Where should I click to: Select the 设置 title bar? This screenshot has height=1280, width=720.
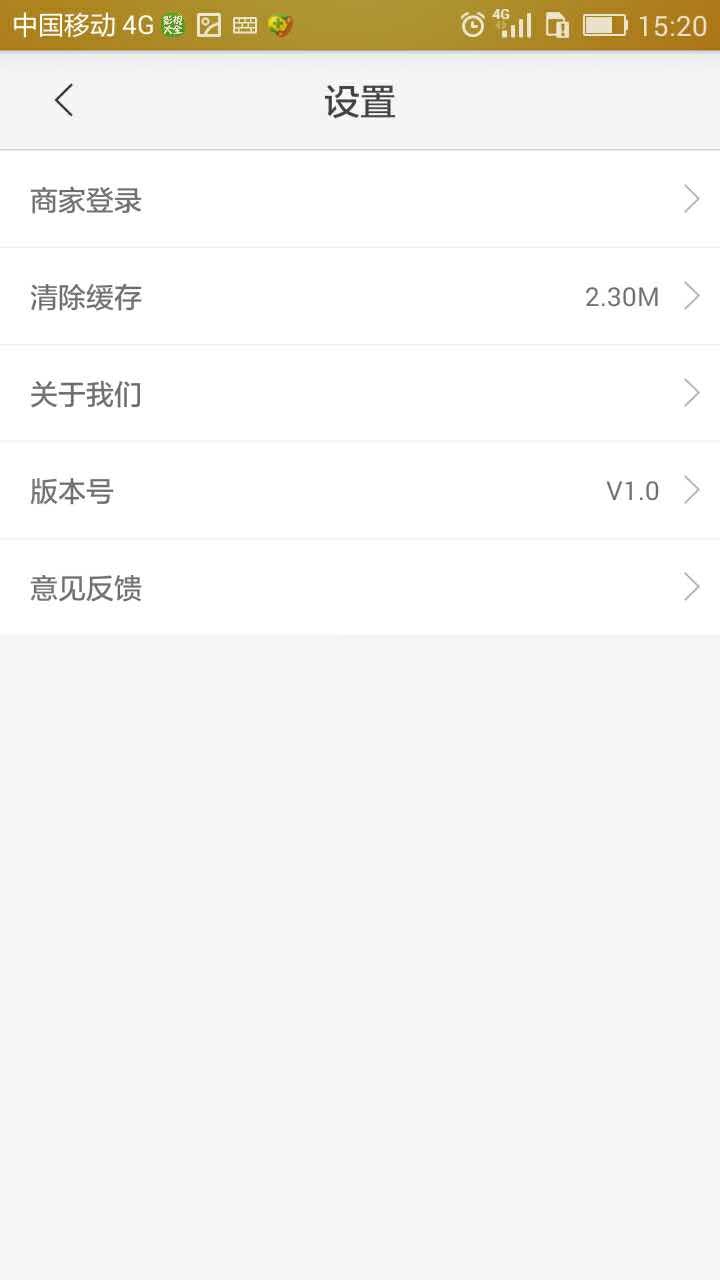360,100
